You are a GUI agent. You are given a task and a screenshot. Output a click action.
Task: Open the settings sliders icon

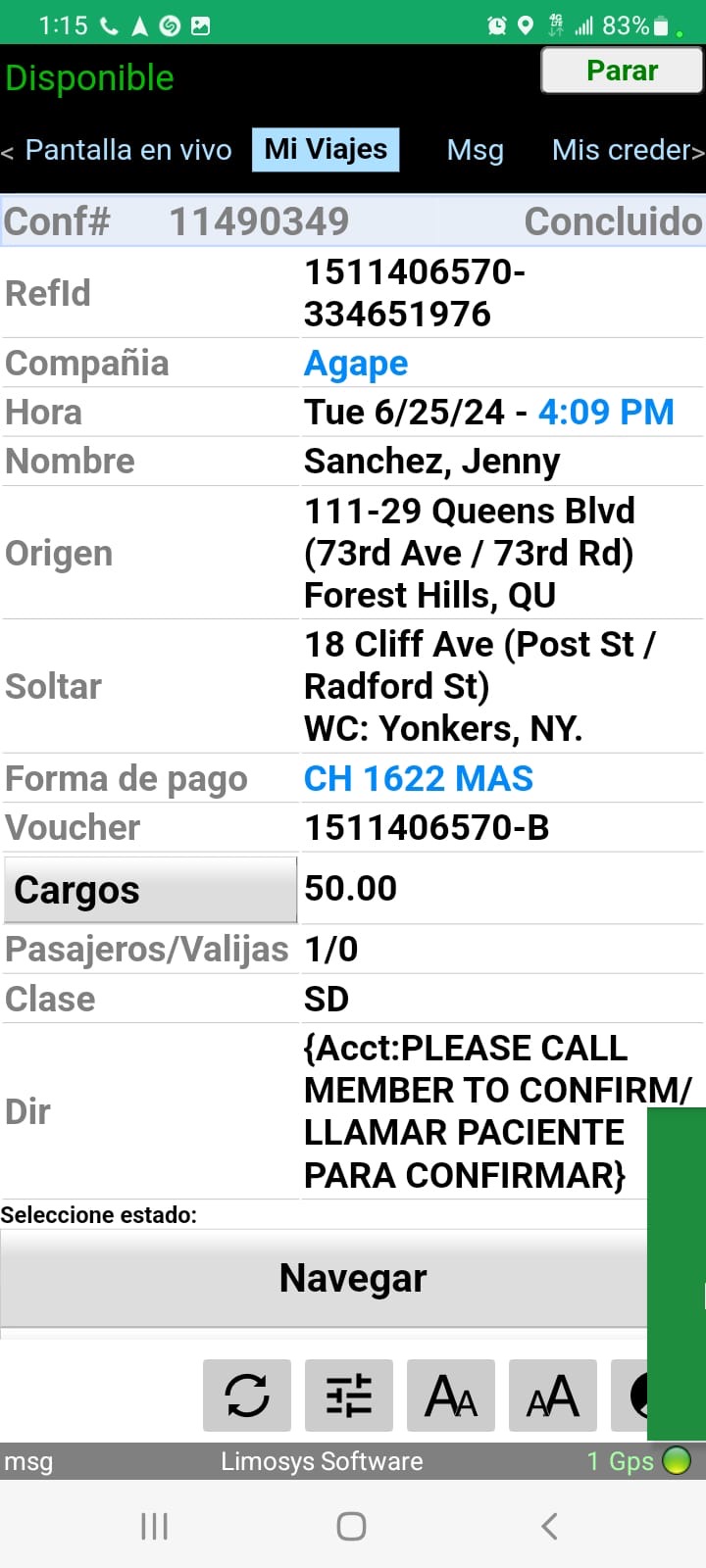349,1396
